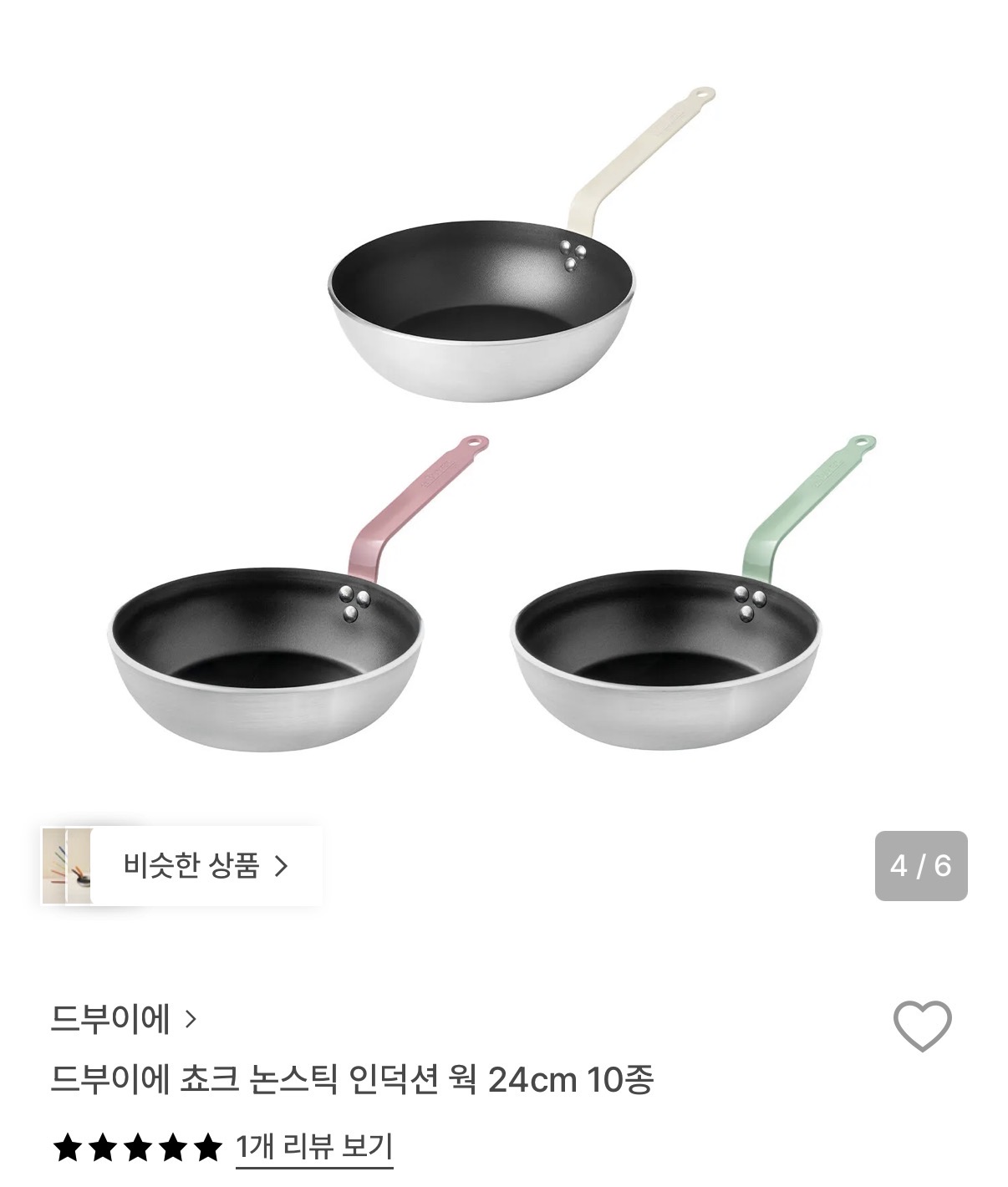Add this wok to wishlist
Image resolution: width=1008 pixels, height=1187 pixels.
[922, 1025]
